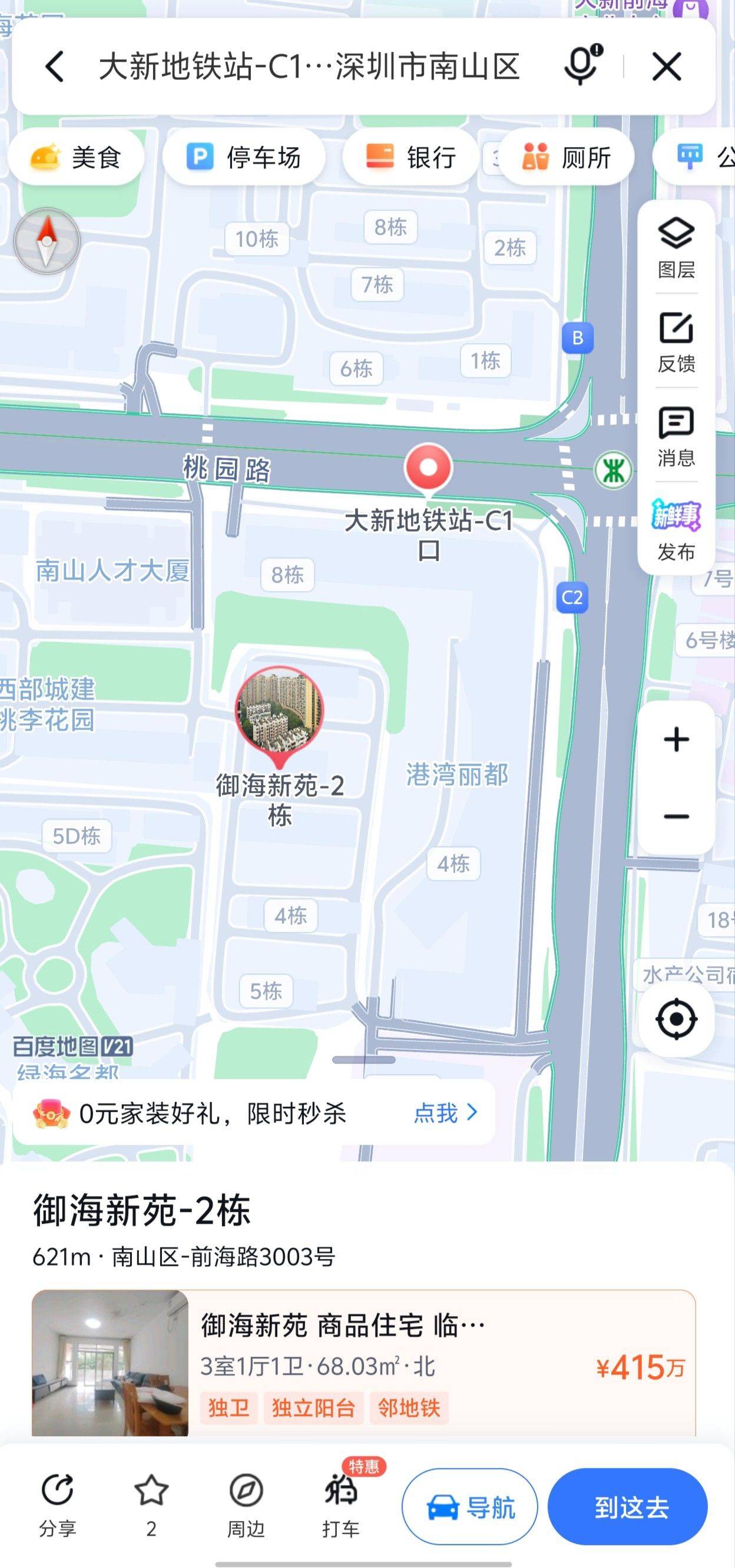Viewport: 735px width, 1568px height.
Task: Open 消息 messages
Action: 676,436
